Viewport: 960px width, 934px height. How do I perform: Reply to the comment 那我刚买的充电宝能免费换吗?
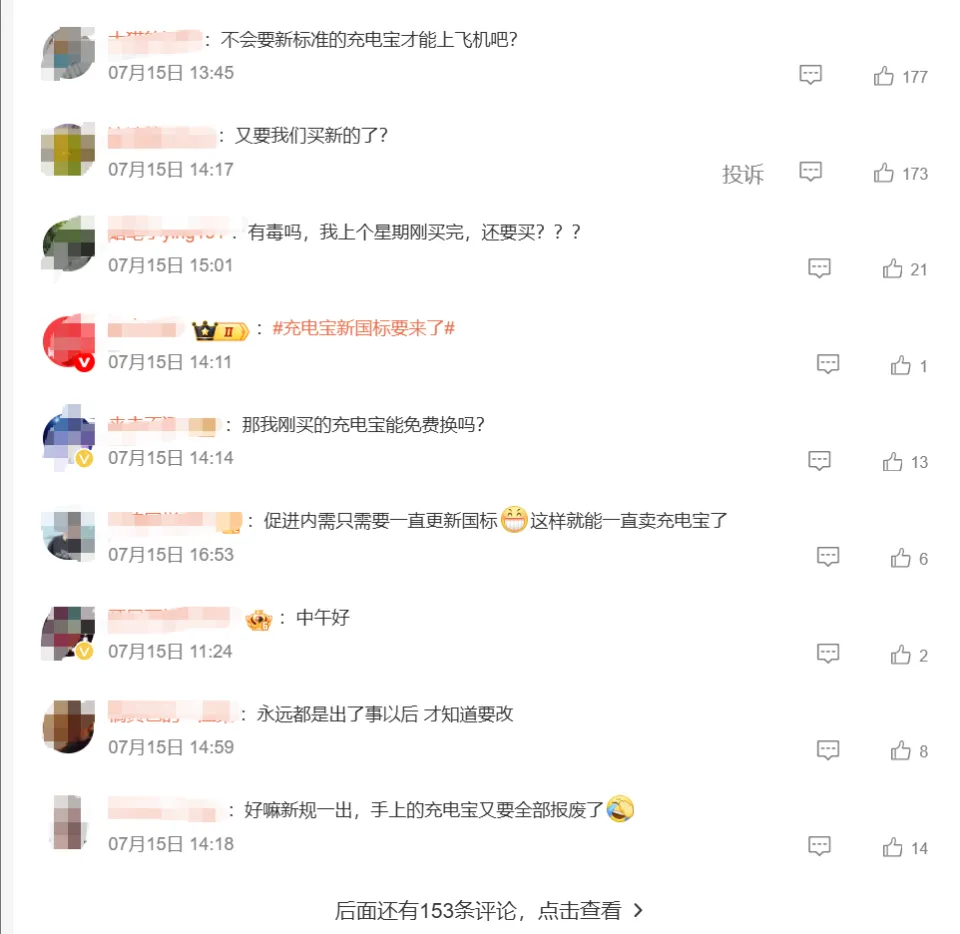(820, 461)
